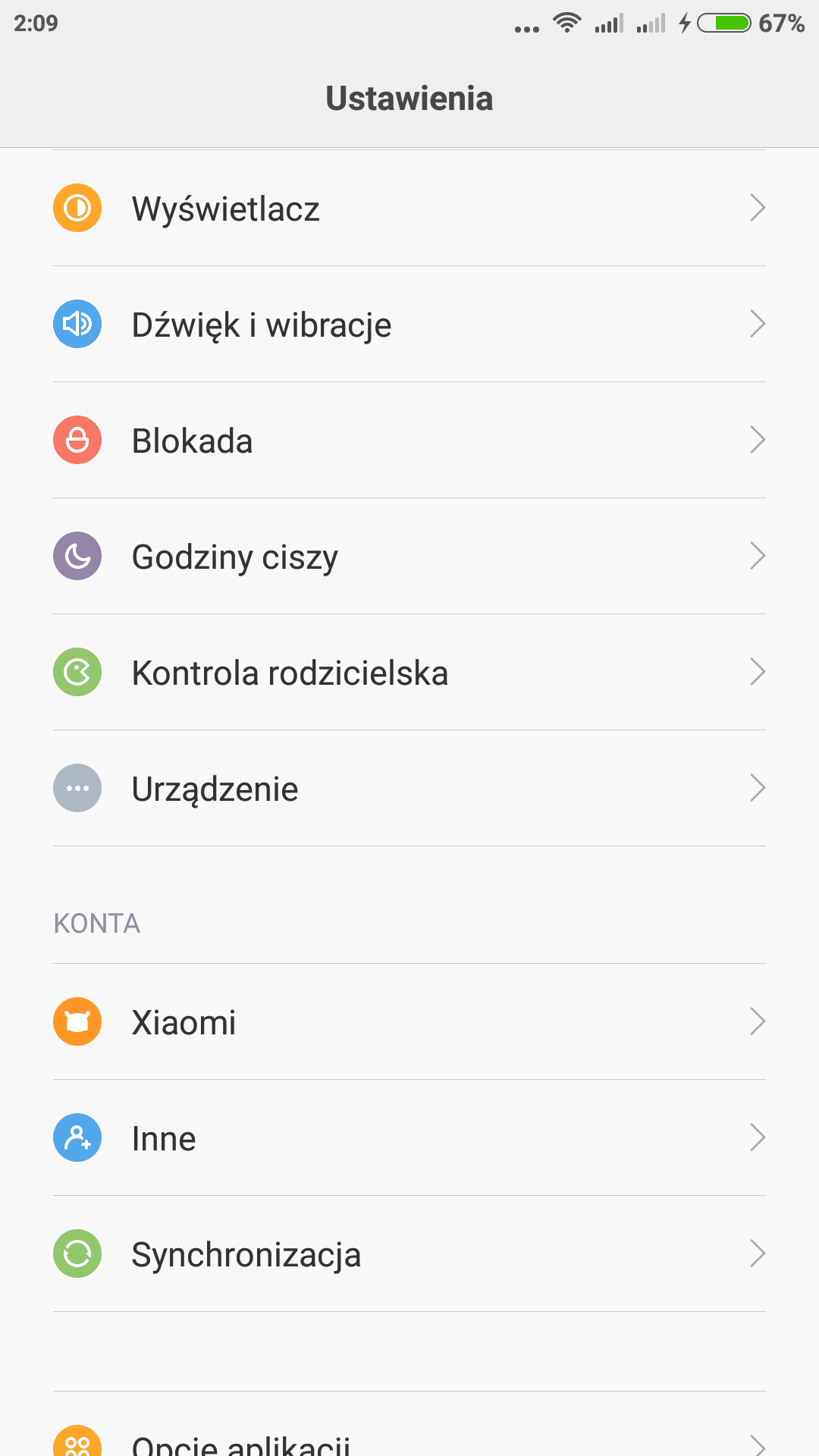This screenshot has height=1456, width=819.
Task: Open Opcje aplikacji at the bottom
Action: 409,1441
